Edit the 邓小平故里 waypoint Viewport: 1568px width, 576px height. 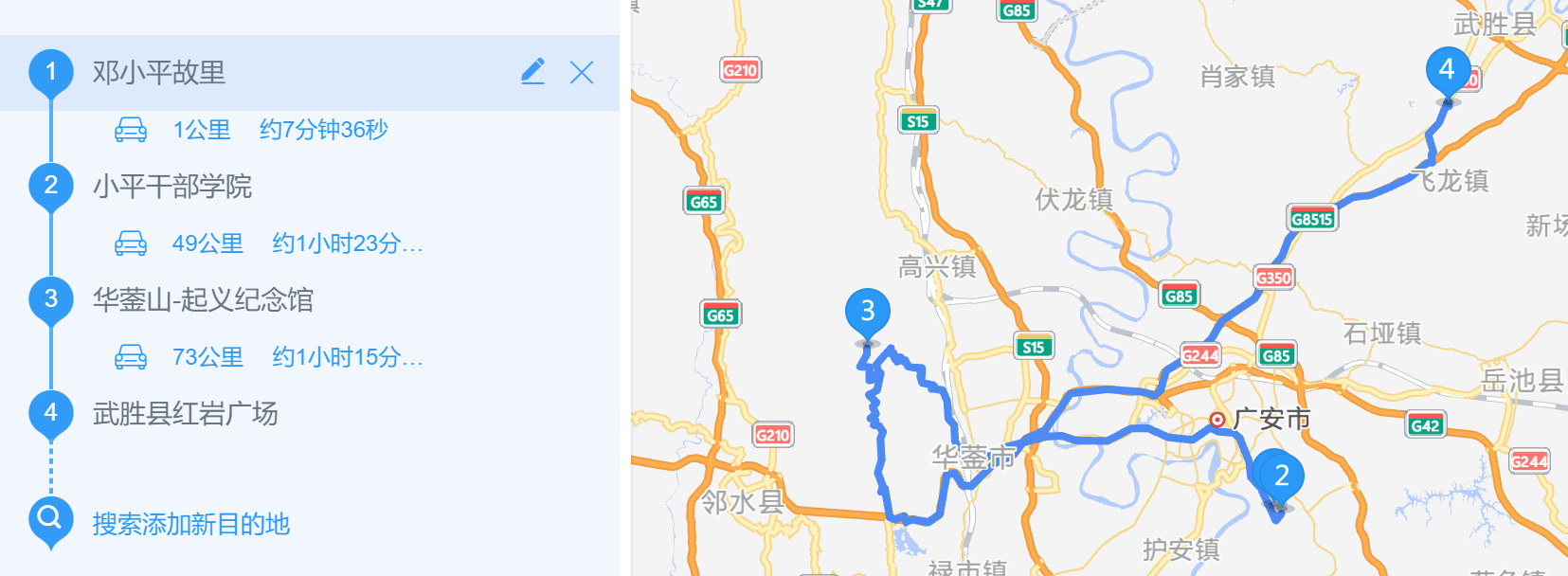point(532,72)
